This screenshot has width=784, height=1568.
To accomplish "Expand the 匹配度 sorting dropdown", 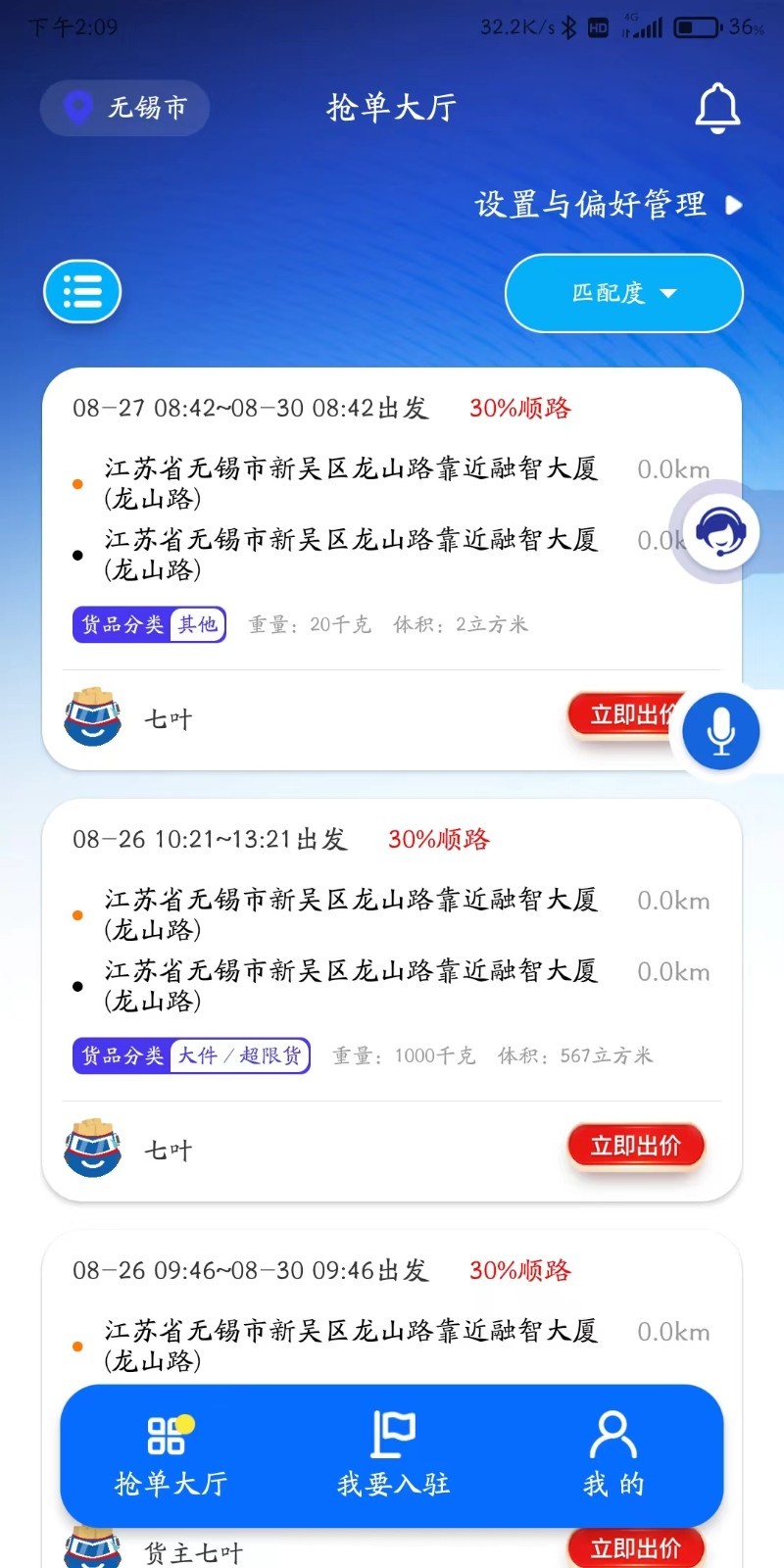I will pyautogui.click(x=623, y=293).
